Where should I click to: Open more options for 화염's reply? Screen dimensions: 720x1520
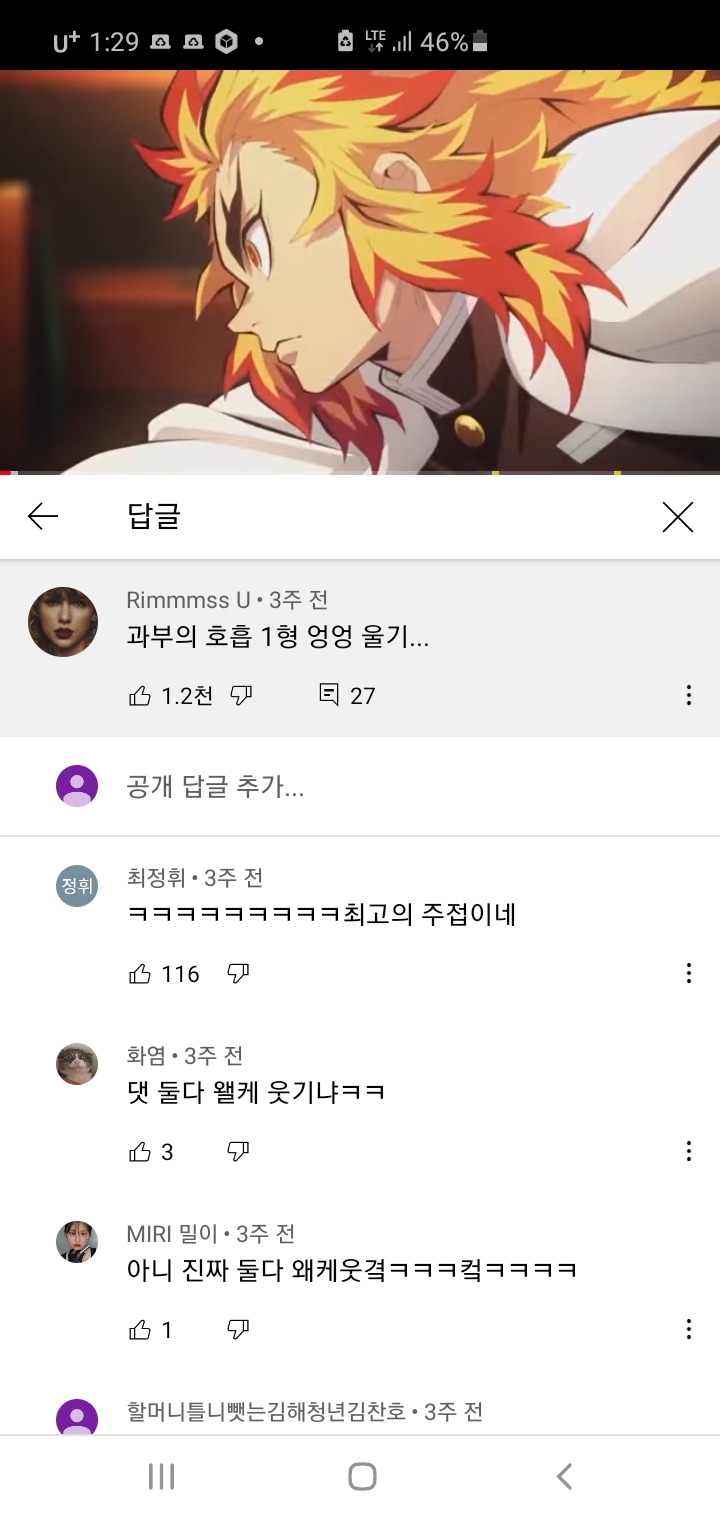tap(688, 1152)
